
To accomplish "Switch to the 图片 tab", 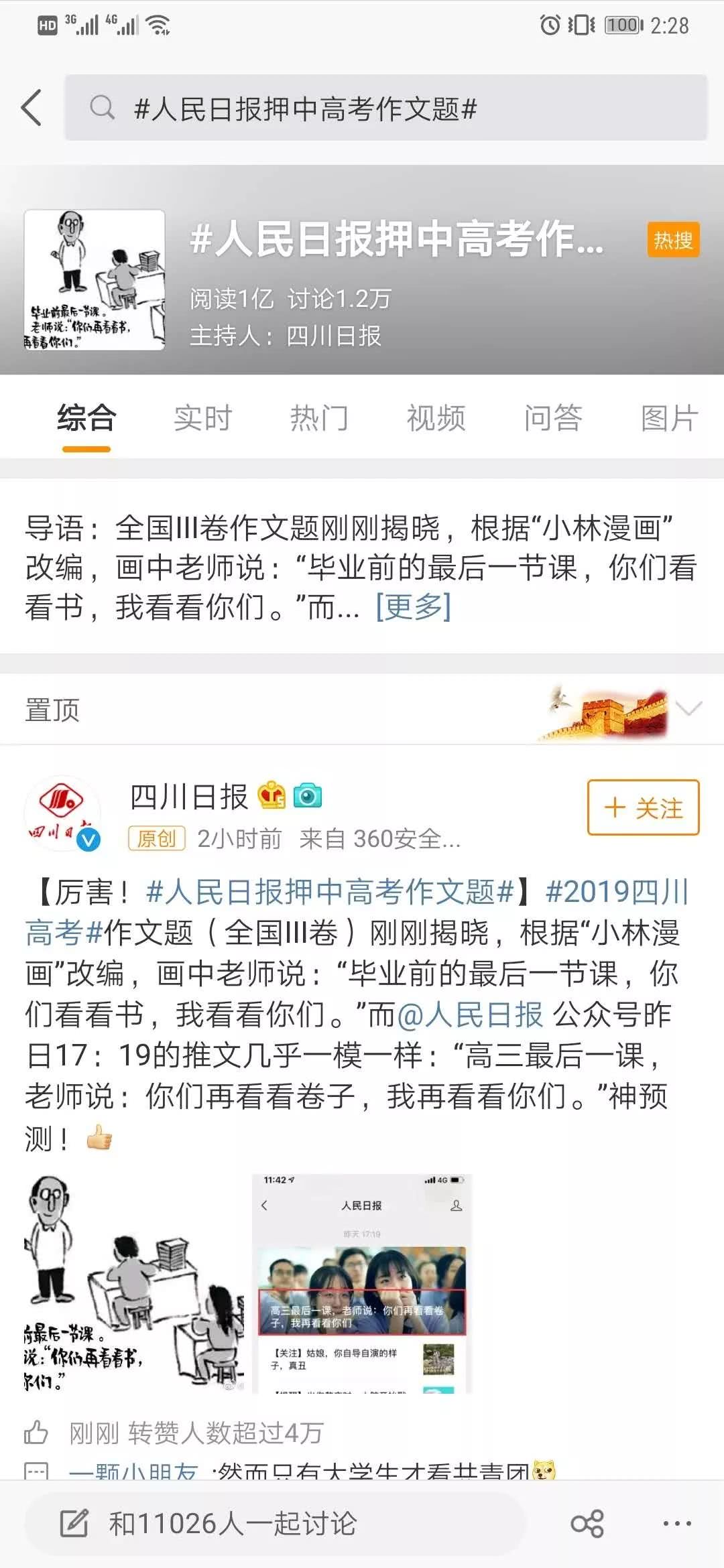I will pyautogui.click(x=670, y=419).
